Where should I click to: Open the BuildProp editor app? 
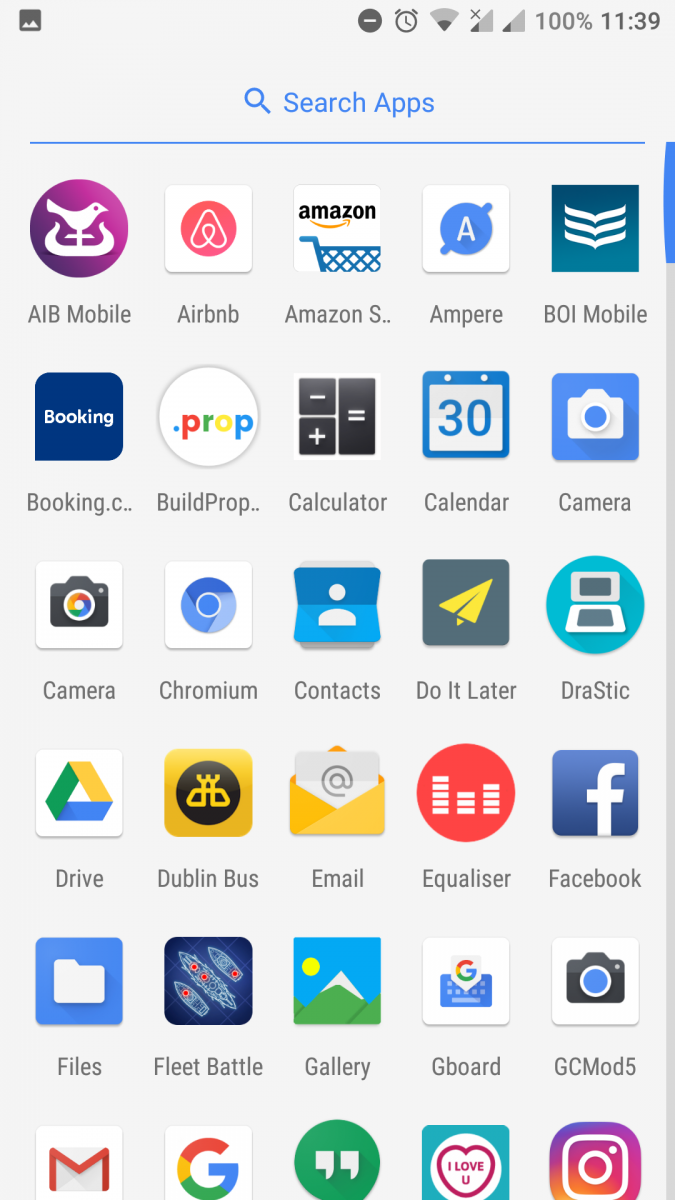(x=208, y=417)
